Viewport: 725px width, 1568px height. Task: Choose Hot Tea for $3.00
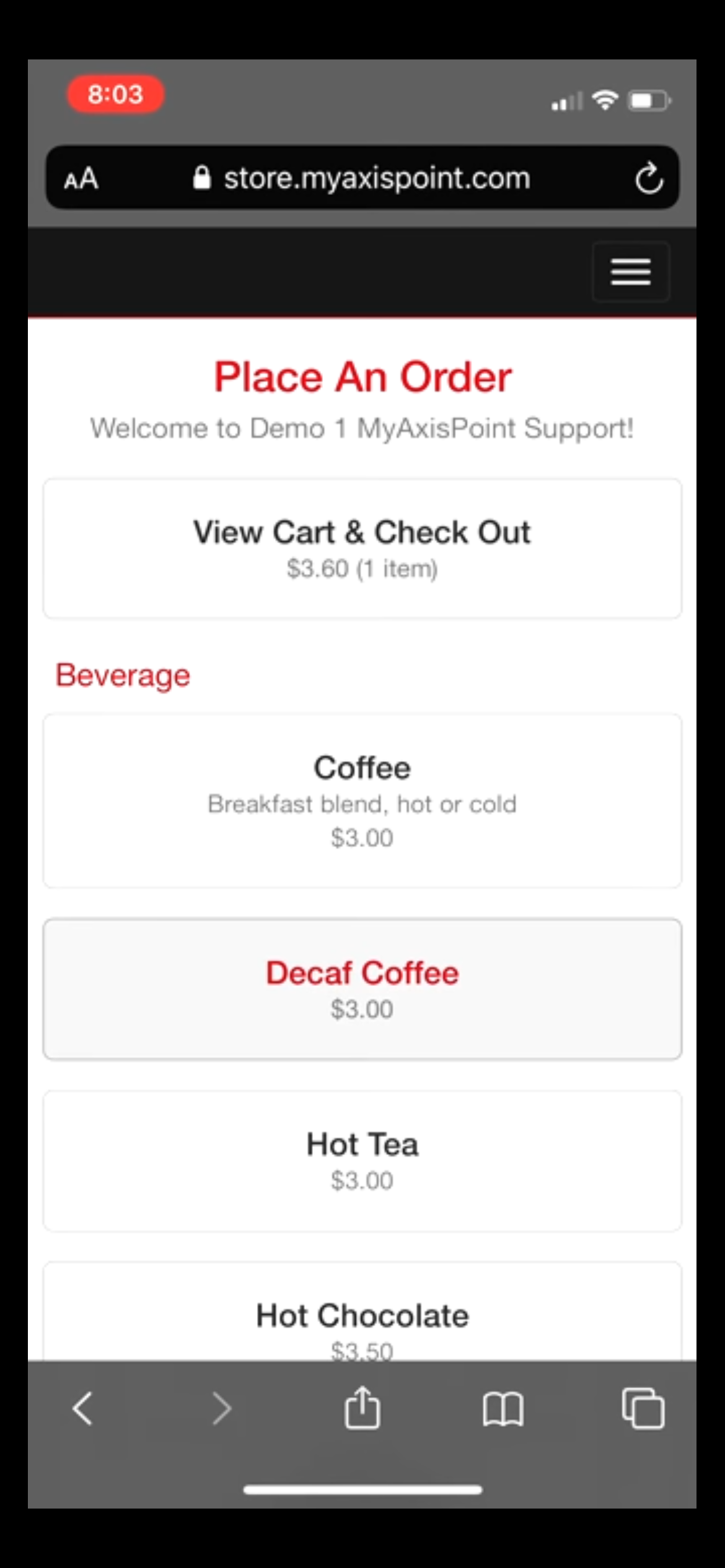(x=362, y=1160)
